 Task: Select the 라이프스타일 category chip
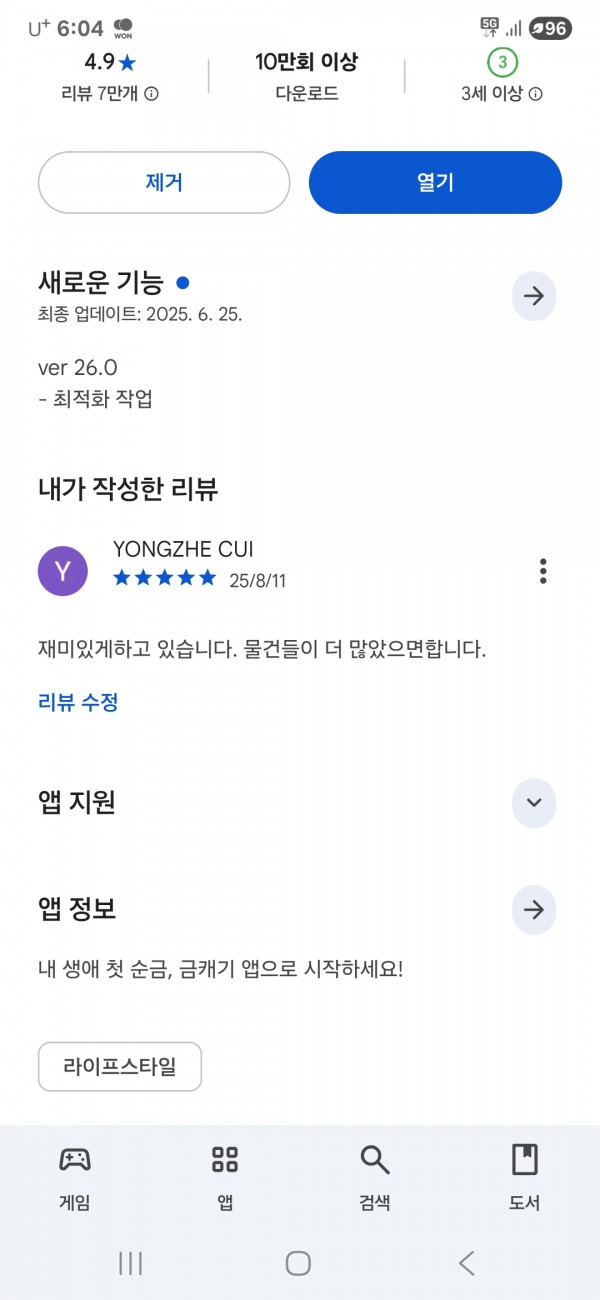(x=120, y=1066)
